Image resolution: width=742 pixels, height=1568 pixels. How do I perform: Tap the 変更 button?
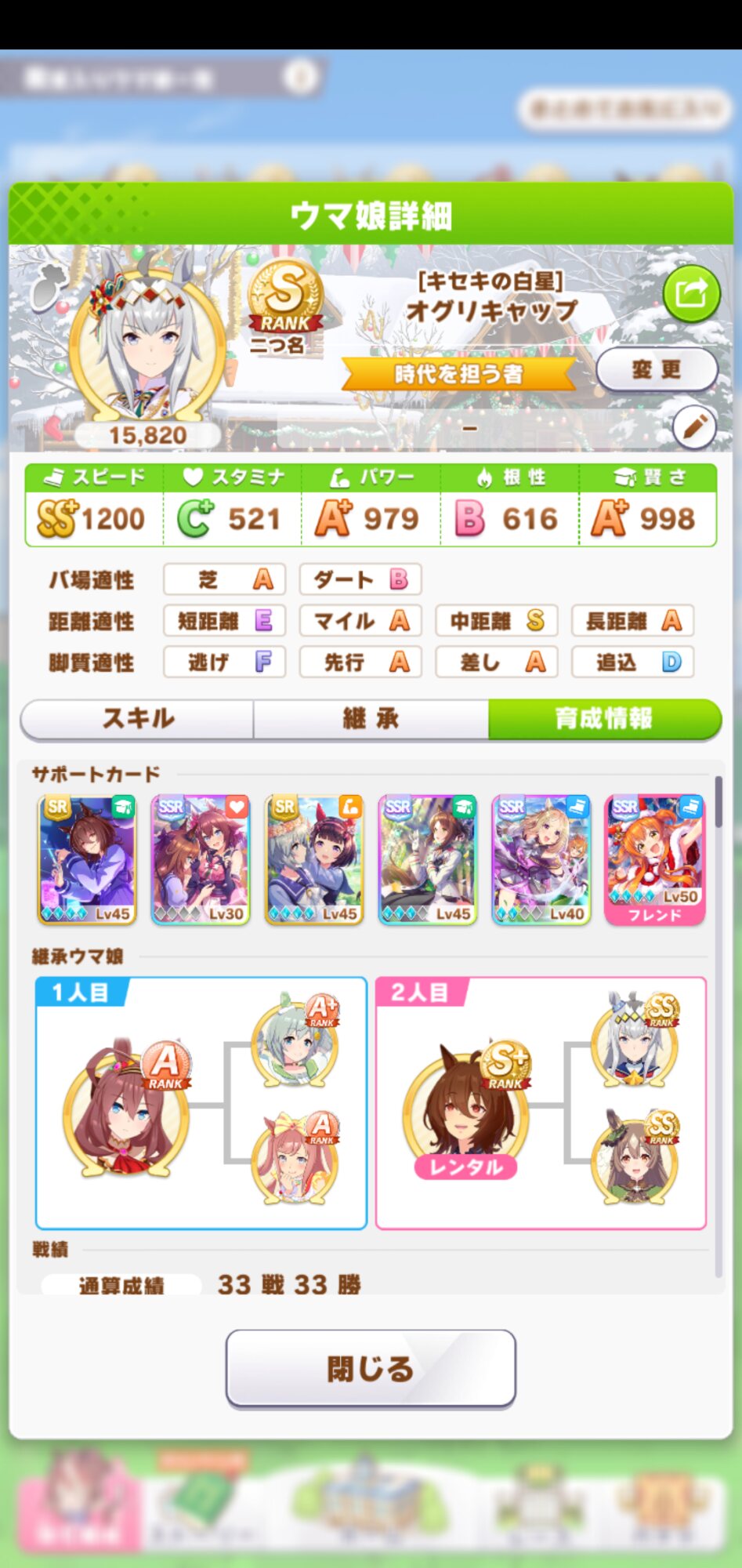click(x=657, y=369)
